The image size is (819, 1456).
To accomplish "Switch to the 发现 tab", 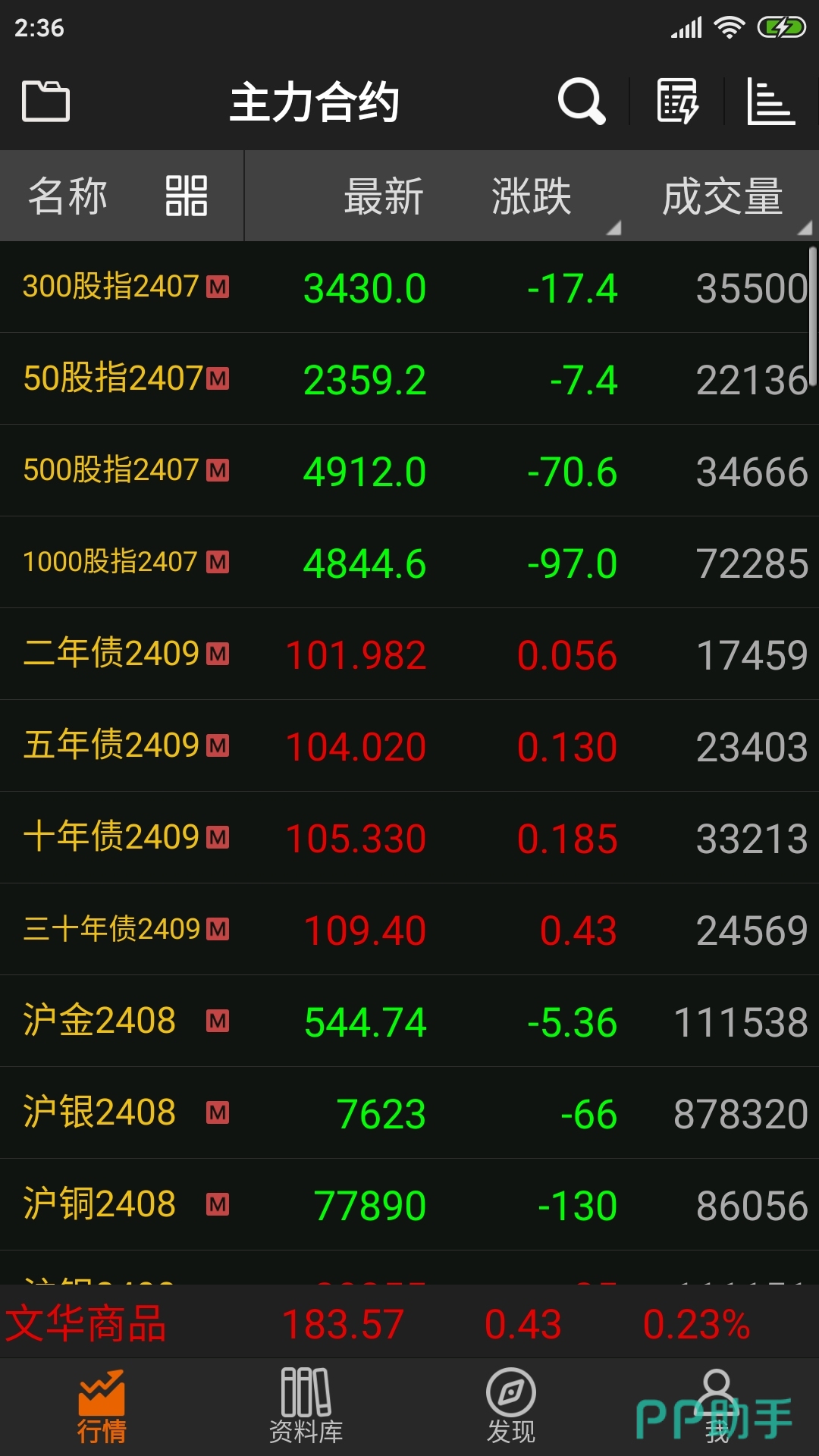I will tap(511, 1407).
